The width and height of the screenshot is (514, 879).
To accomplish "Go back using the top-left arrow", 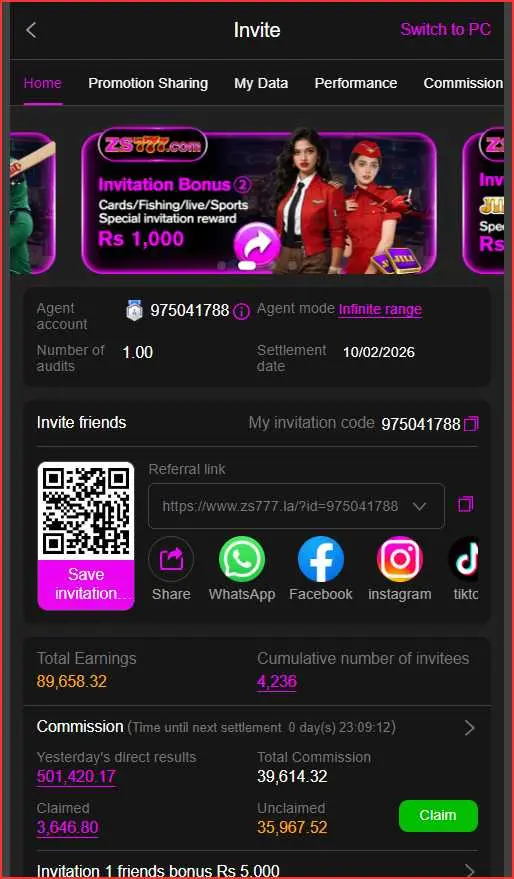I will tap(31, 30).
